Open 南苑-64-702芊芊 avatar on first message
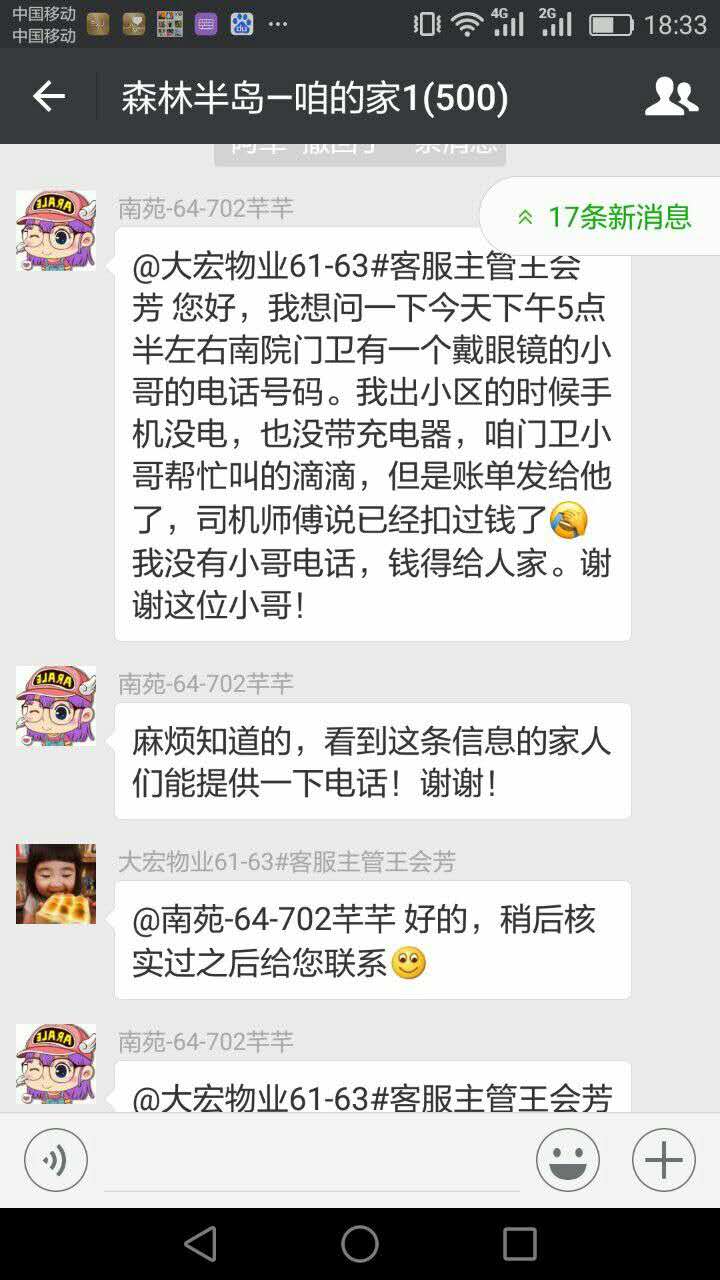Viewport: 720px width, 1280px height. coord(56,230)
